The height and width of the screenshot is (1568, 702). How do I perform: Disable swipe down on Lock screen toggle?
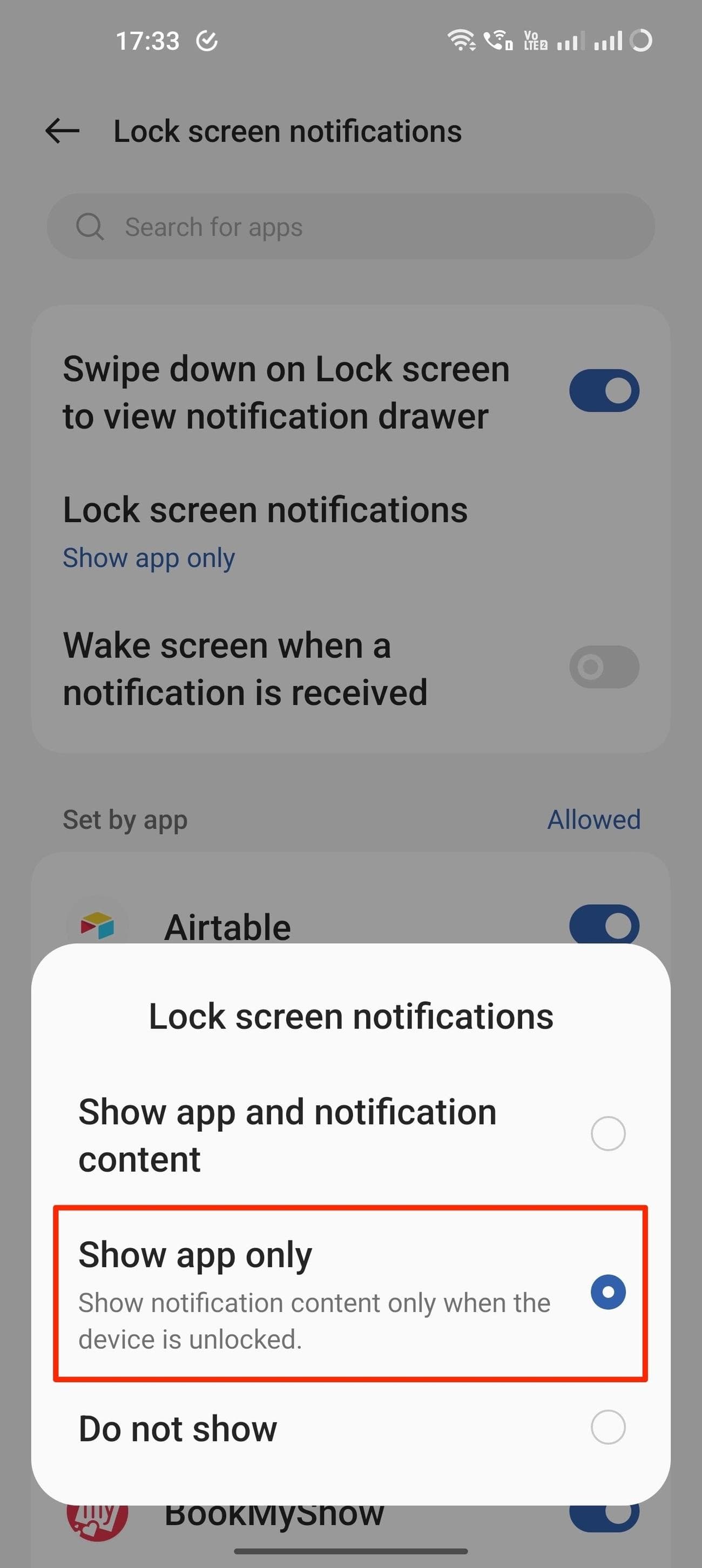tap(604, 389)
